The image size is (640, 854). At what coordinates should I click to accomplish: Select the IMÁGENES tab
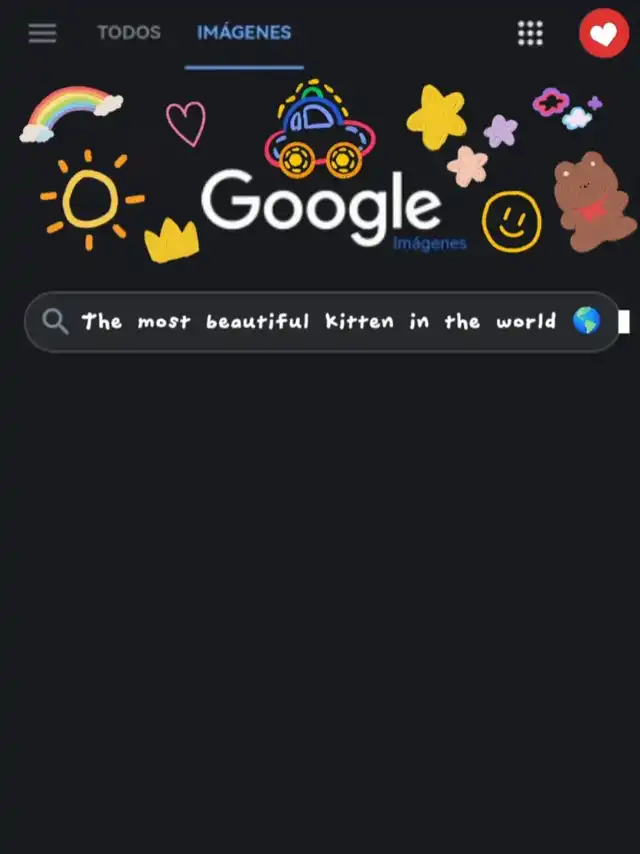(x=244, y=33)
